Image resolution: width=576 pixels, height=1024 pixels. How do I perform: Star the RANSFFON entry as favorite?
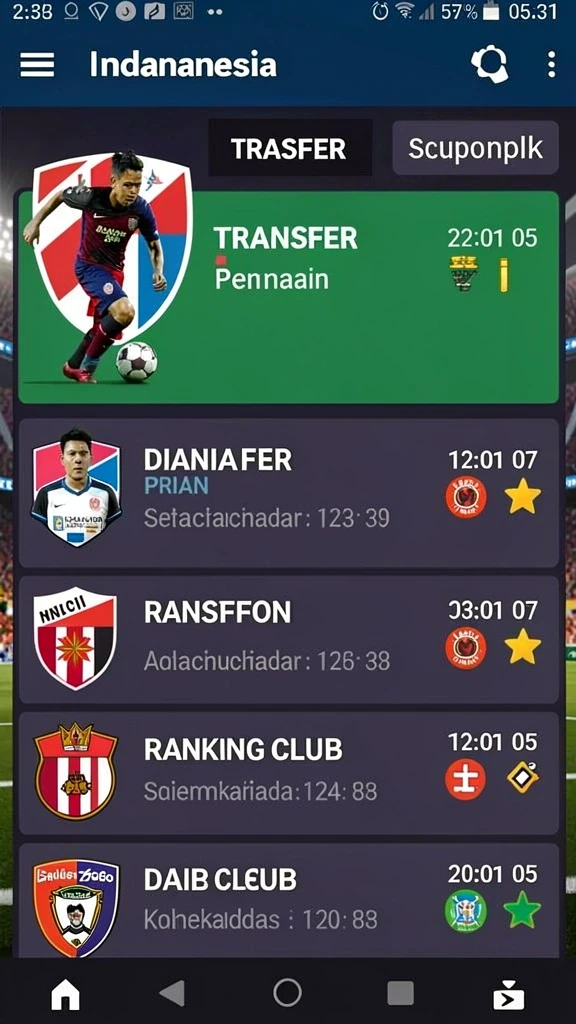coord(522,647)
